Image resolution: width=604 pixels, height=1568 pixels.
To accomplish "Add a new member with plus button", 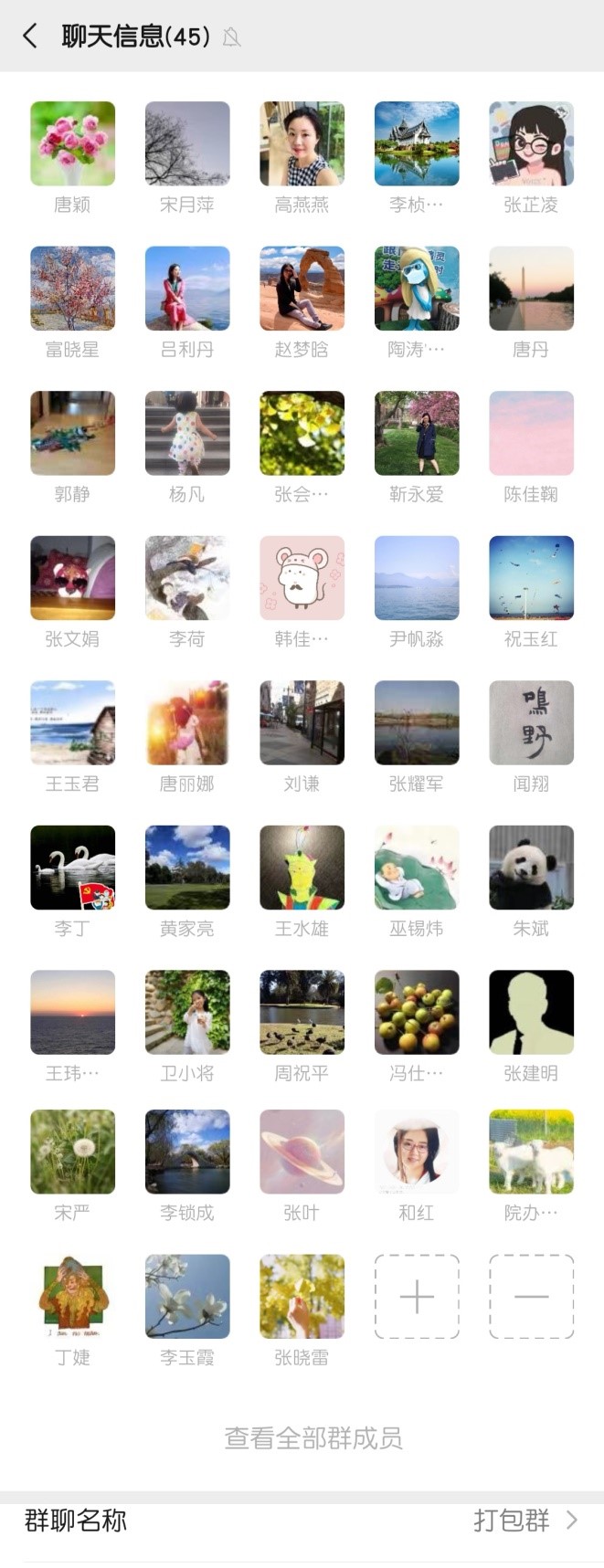I will click(x=417, y=1296).
